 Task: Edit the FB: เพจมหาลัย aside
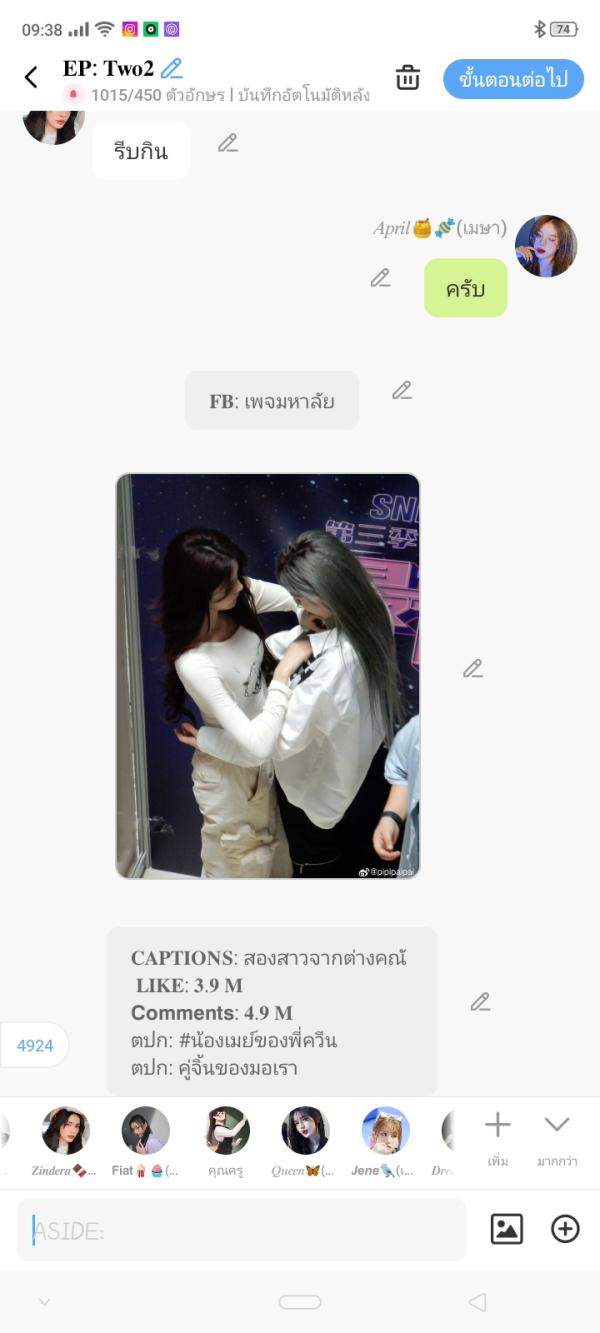pos(402,390)
